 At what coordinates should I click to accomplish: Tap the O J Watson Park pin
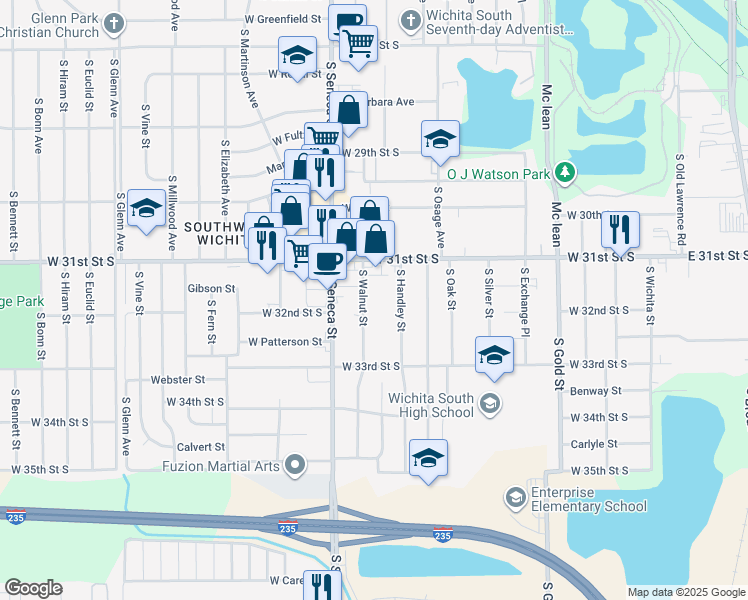(565, 173)
